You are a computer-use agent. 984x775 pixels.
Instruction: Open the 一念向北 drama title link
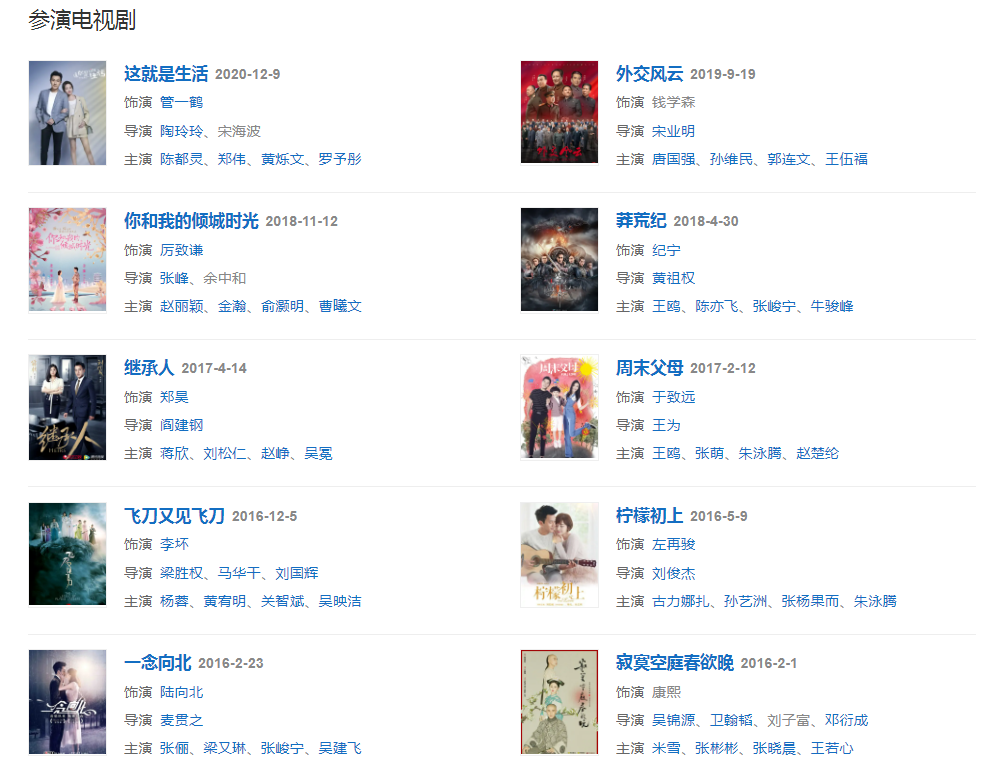[157, 663]
